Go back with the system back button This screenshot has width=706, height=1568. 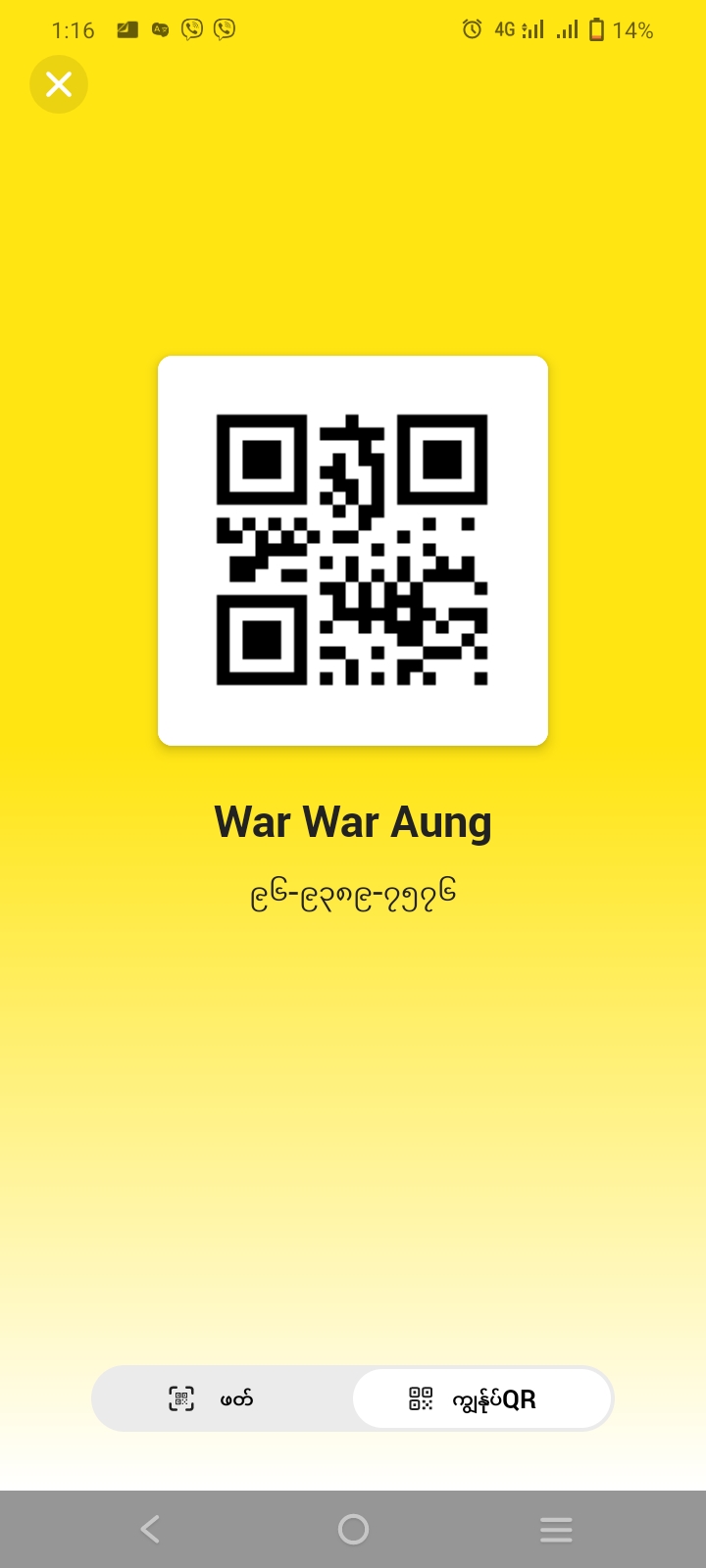(150, 1529)
